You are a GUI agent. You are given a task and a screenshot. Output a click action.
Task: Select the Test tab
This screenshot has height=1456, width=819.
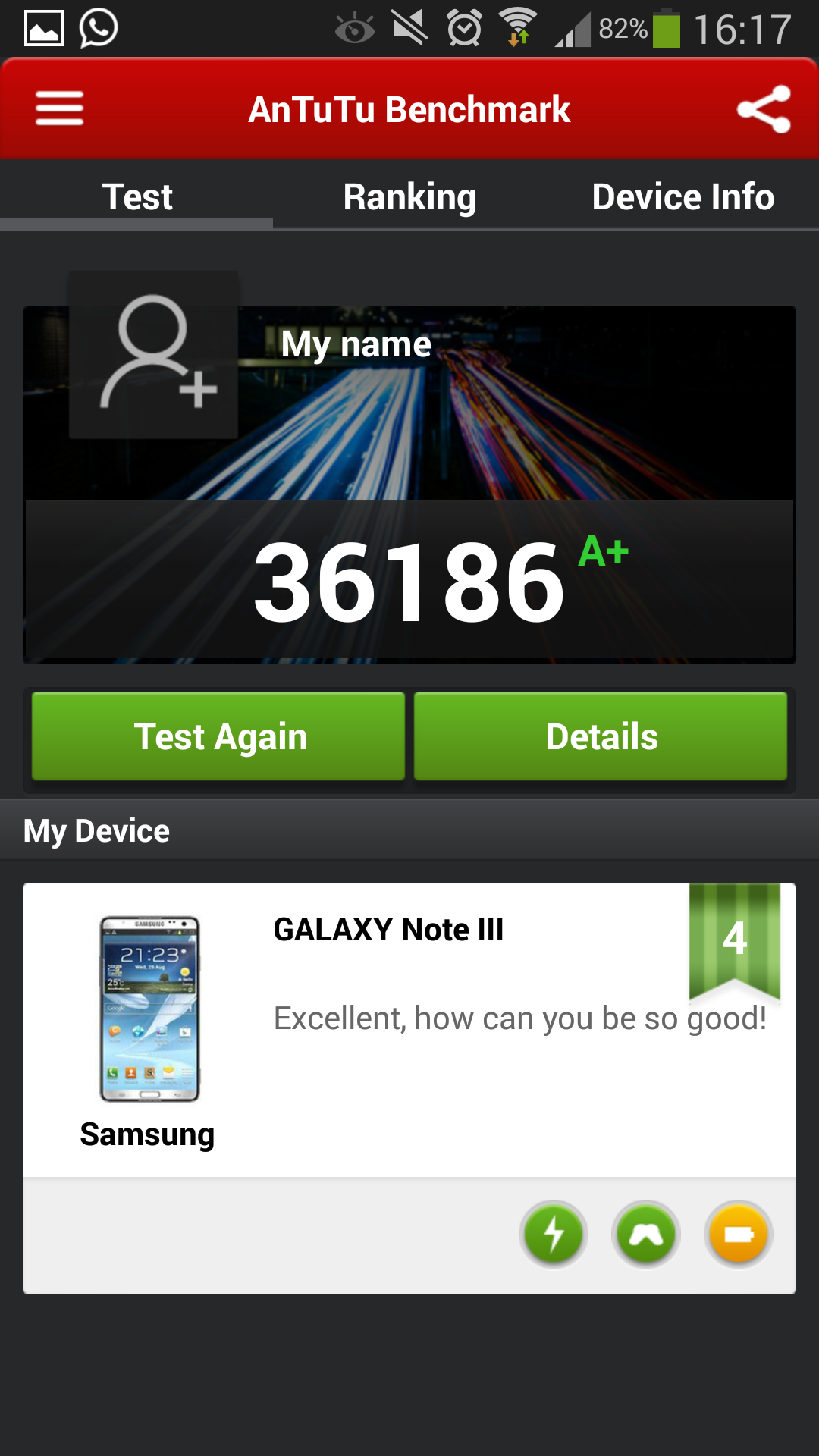(x=136, y=197)
